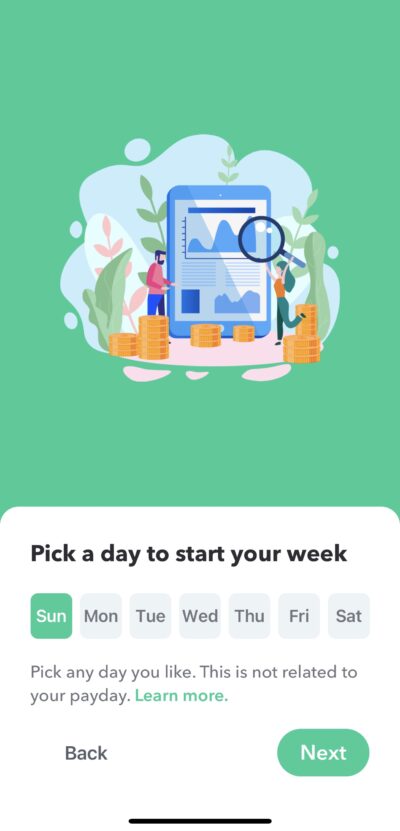This screenshot has height=831, width=400.
Task: Select Sat as the start day
Action: coord(349,616)
